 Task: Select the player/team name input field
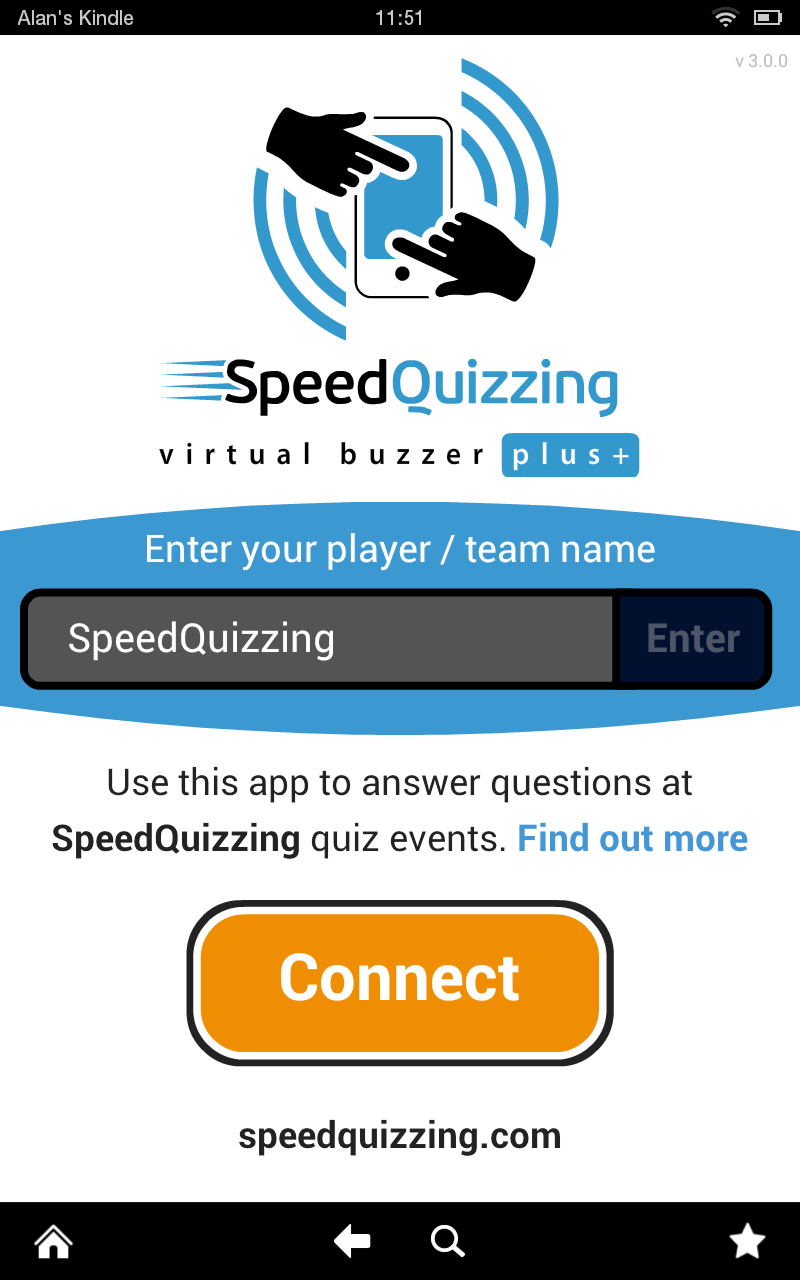point(320,638)
